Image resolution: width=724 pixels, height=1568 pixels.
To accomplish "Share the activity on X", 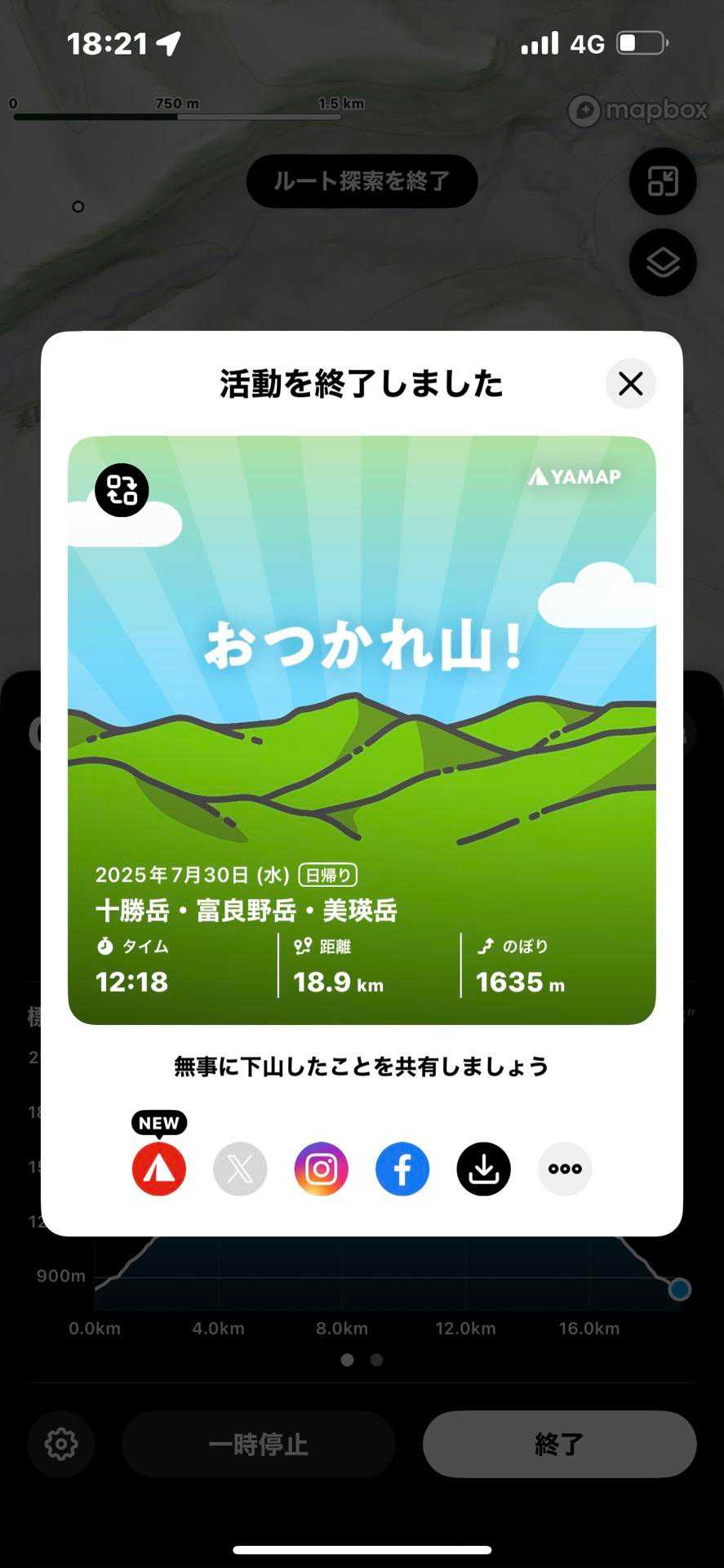I will [x=240, y=1169].
